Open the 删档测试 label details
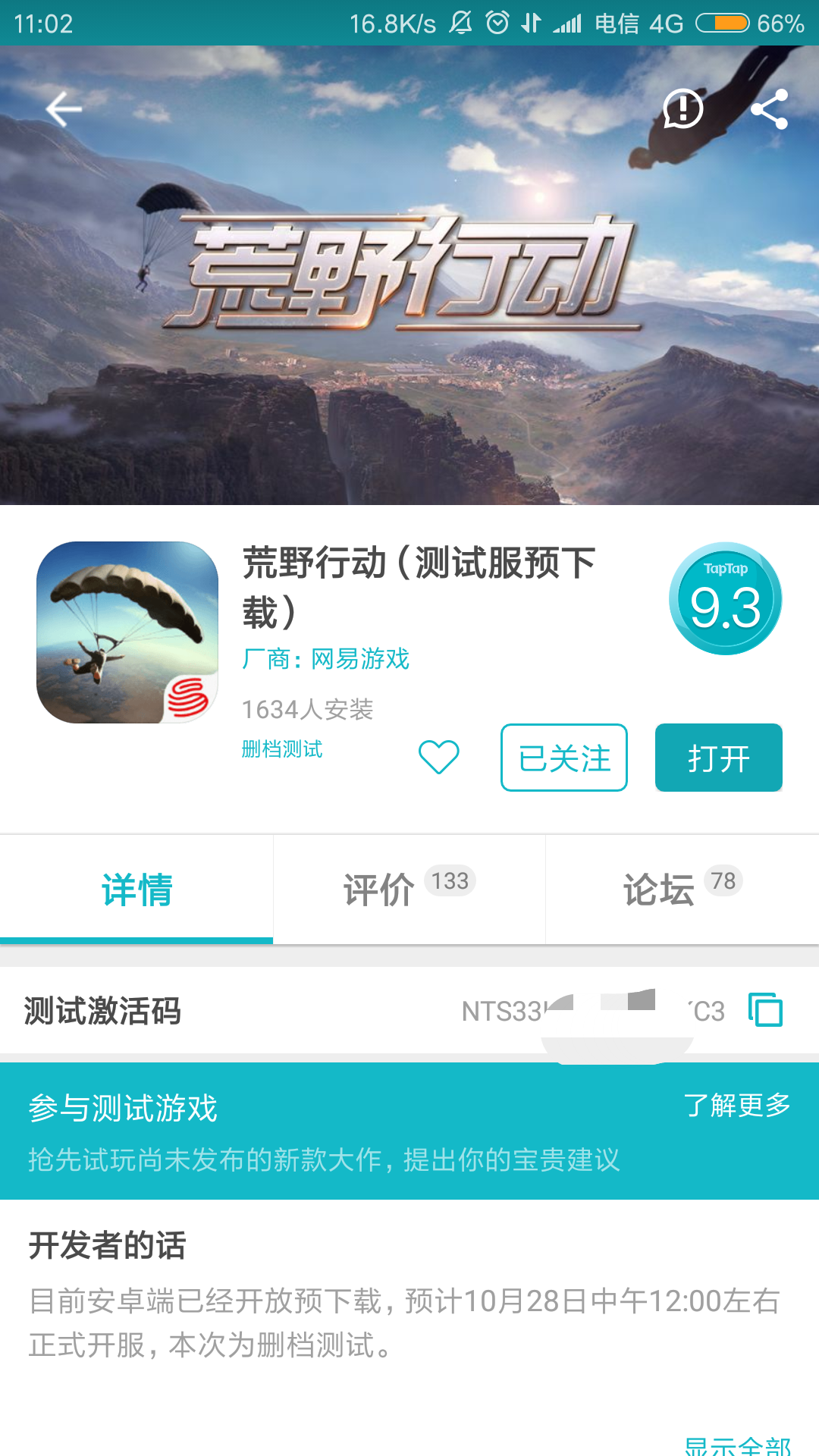This screenshot has width=819, height=1456. [x=281, y=751]
